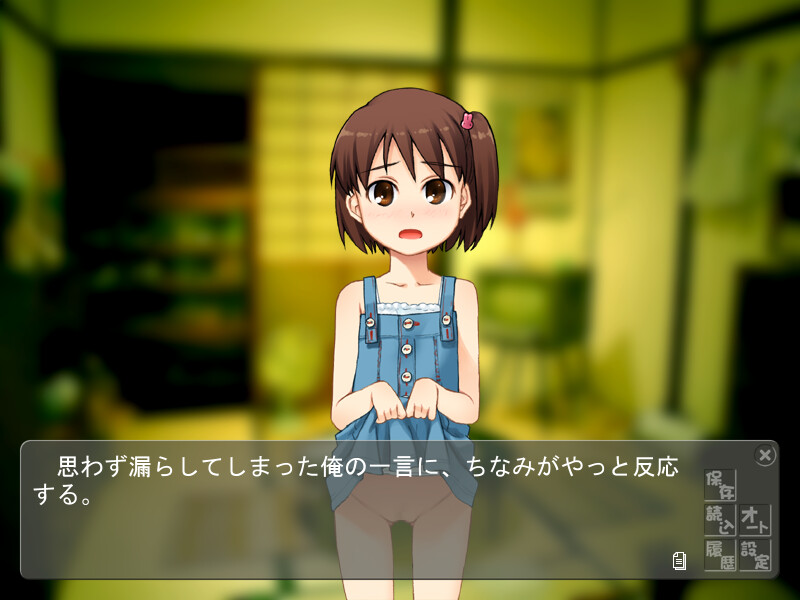
Task: Open the 保存 save menu
Action: click(720, 485)
